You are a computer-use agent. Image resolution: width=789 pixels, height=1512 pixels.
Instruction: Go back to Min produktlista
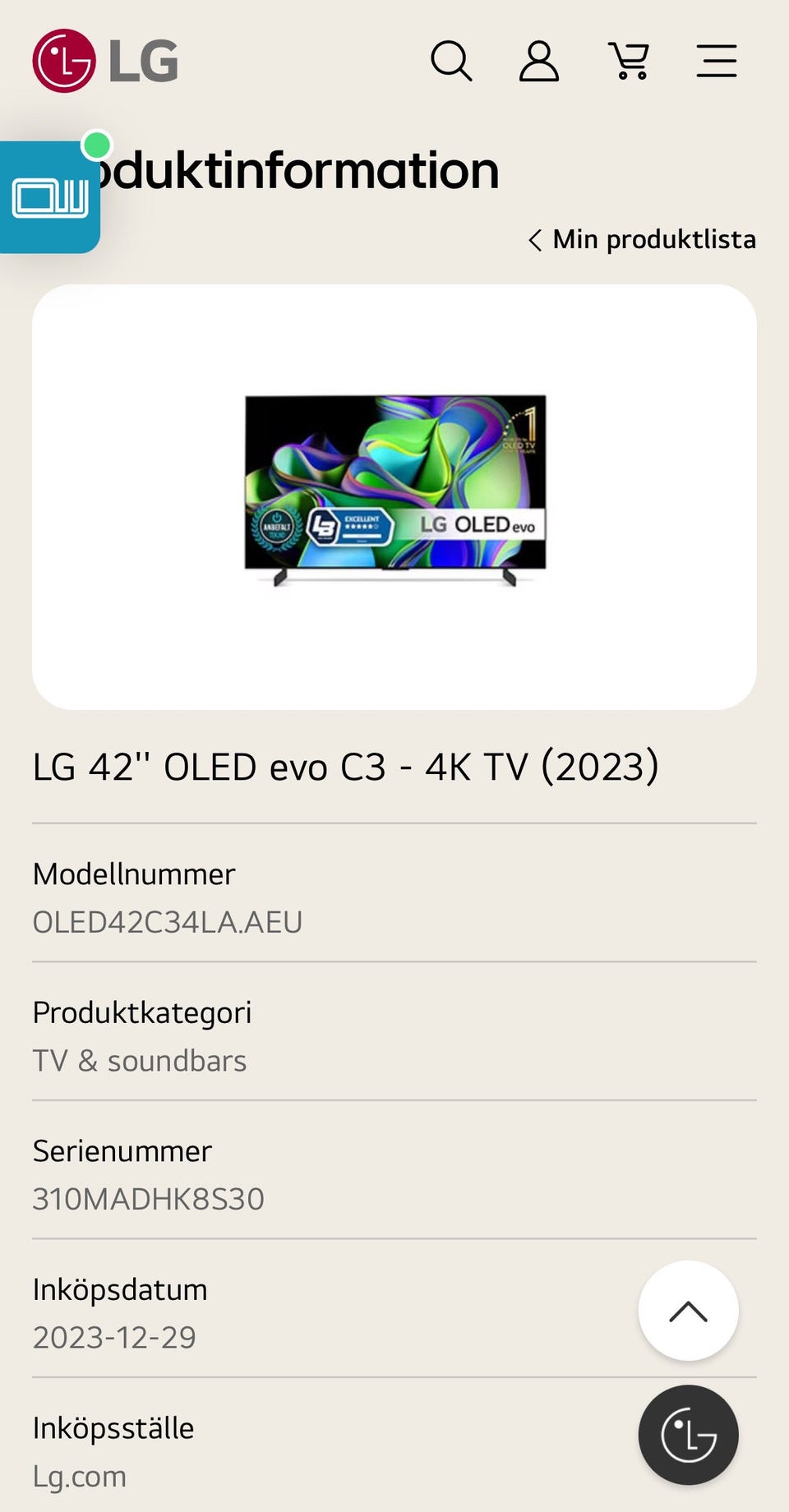(643, 240)
